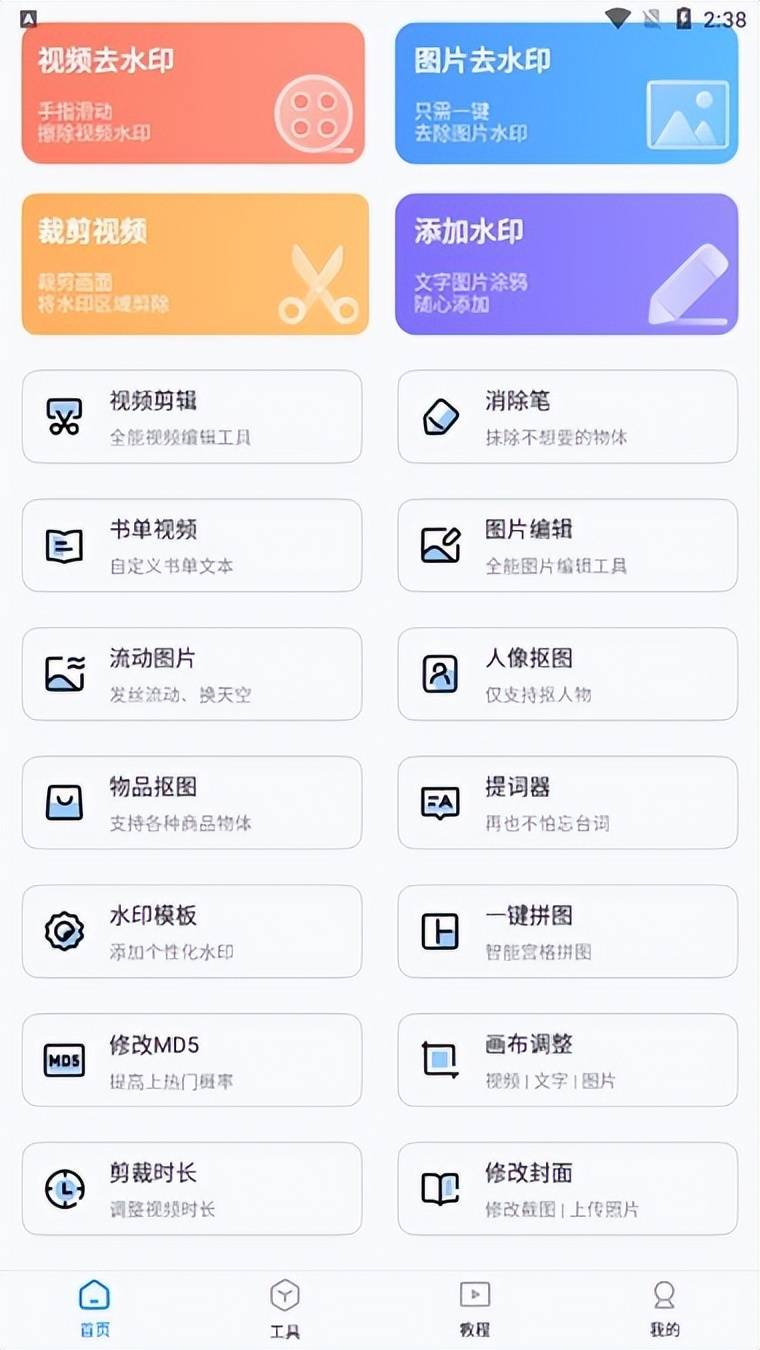The height and width of the screenshot is (1350, 760).
Task: Open the 图片去水印 blue card
Action: coord(567,94)
